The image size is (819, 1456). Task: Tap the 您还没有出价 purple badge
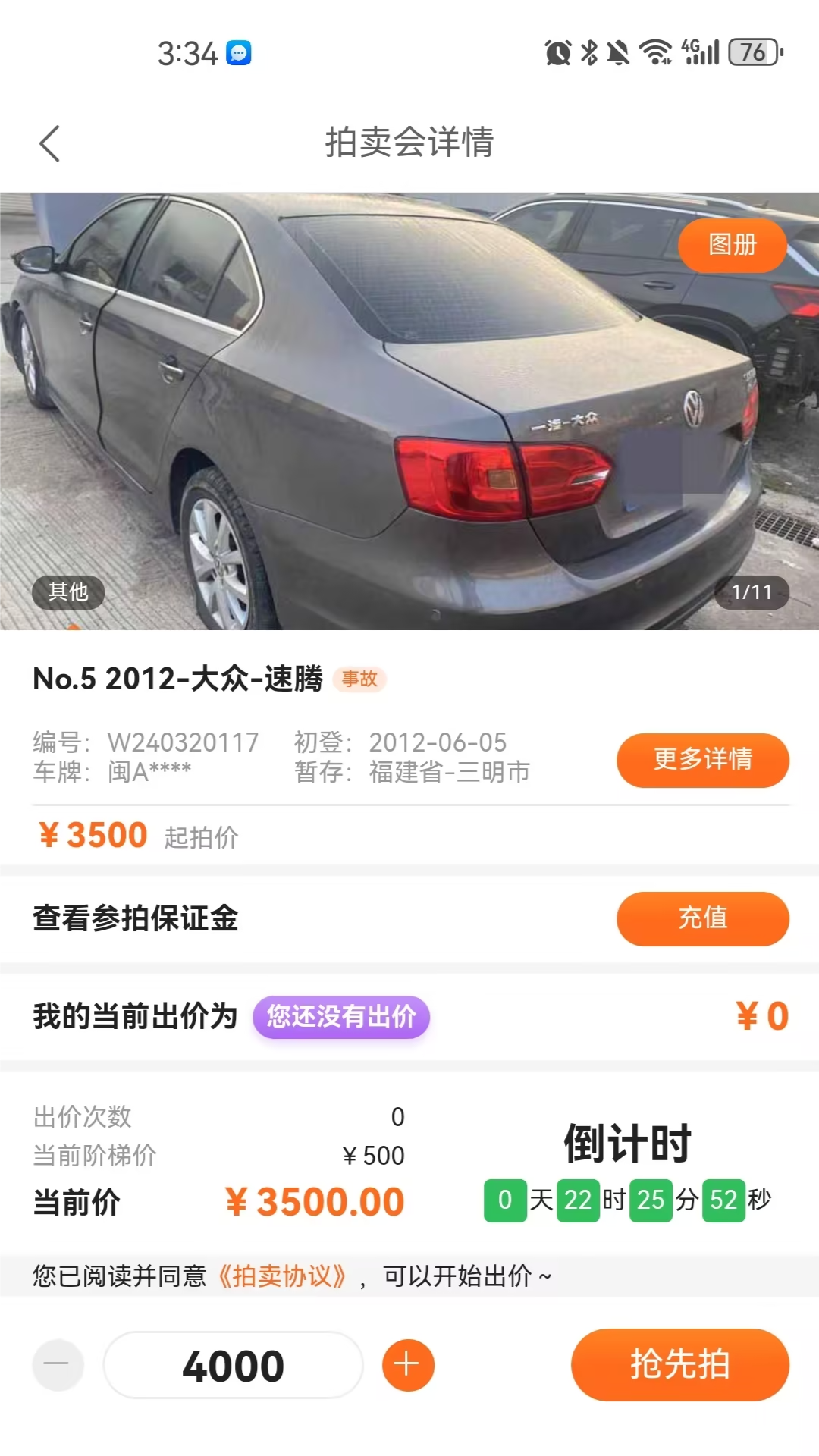(343, 1017)
